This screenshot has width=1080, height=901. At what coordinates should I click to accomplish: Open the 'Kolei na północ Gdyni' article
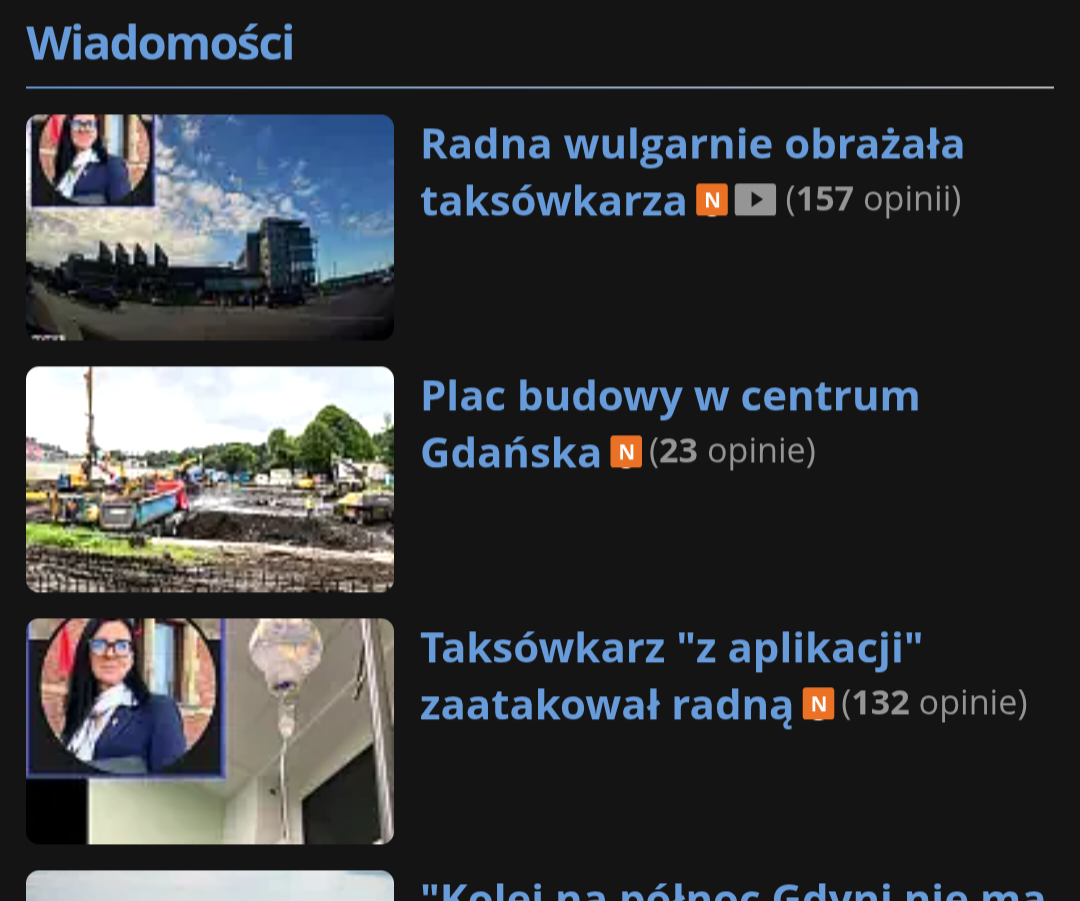pos(732,890)
